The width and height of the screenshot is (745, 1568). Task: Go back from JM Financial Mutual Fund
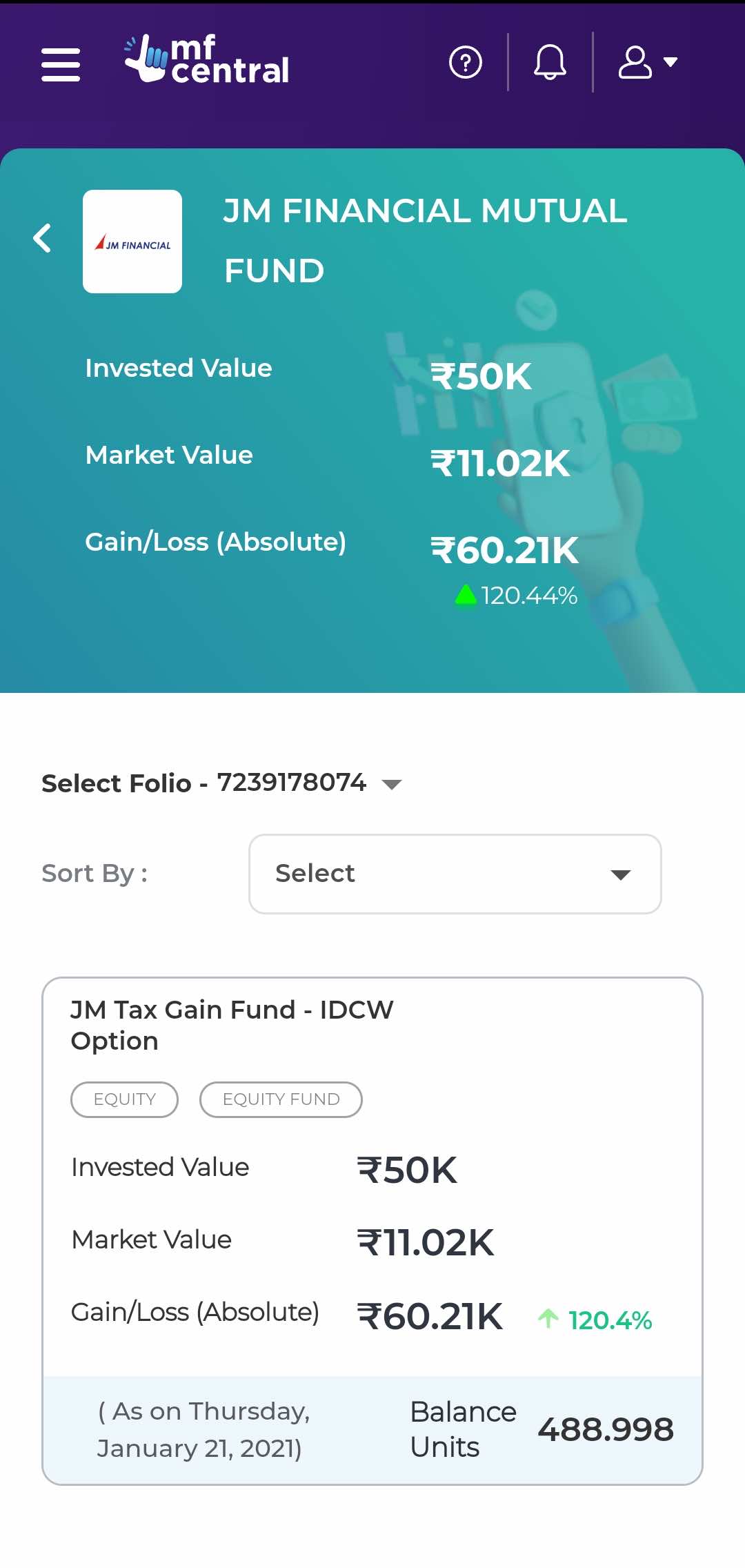(43, 239)
